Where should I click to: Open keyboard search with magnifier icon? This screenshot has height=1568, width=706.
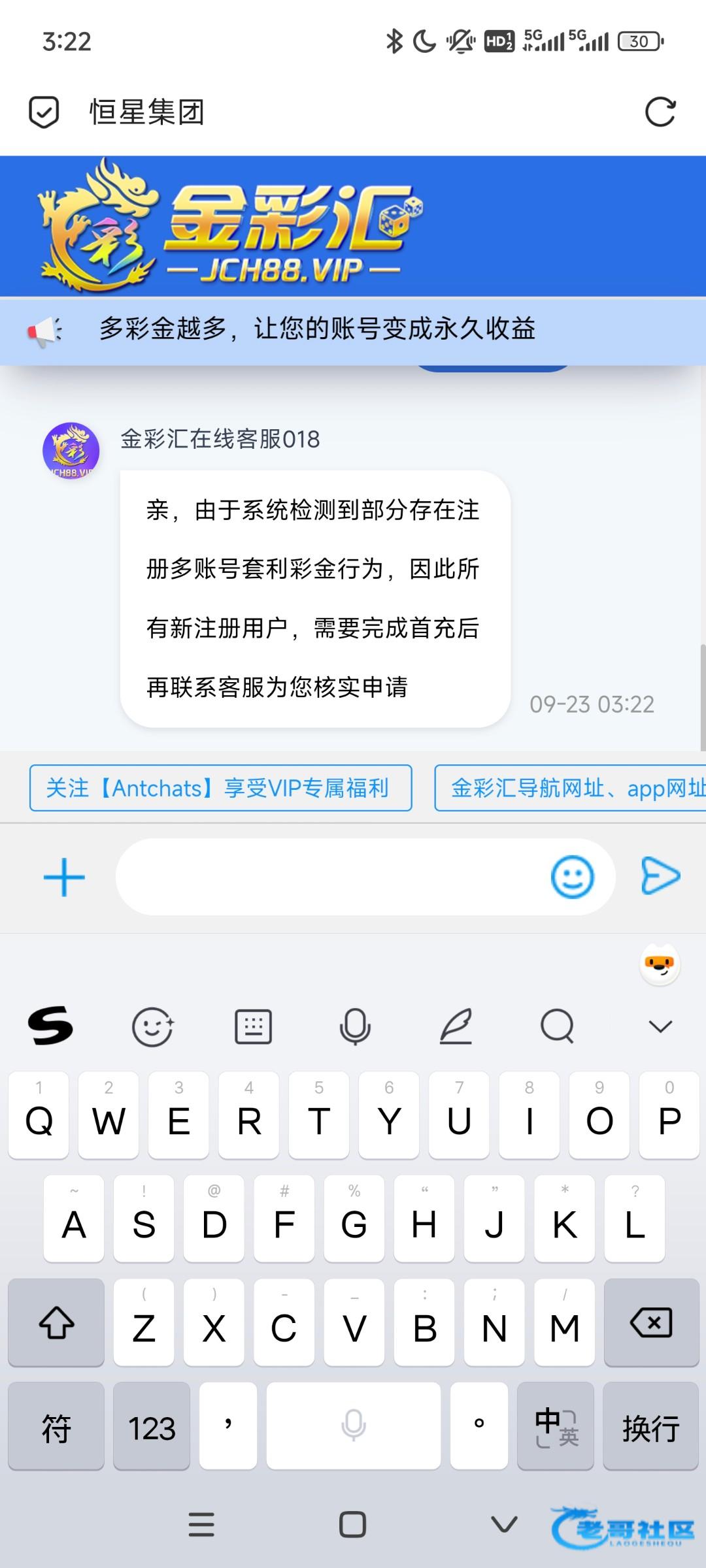557,1026
